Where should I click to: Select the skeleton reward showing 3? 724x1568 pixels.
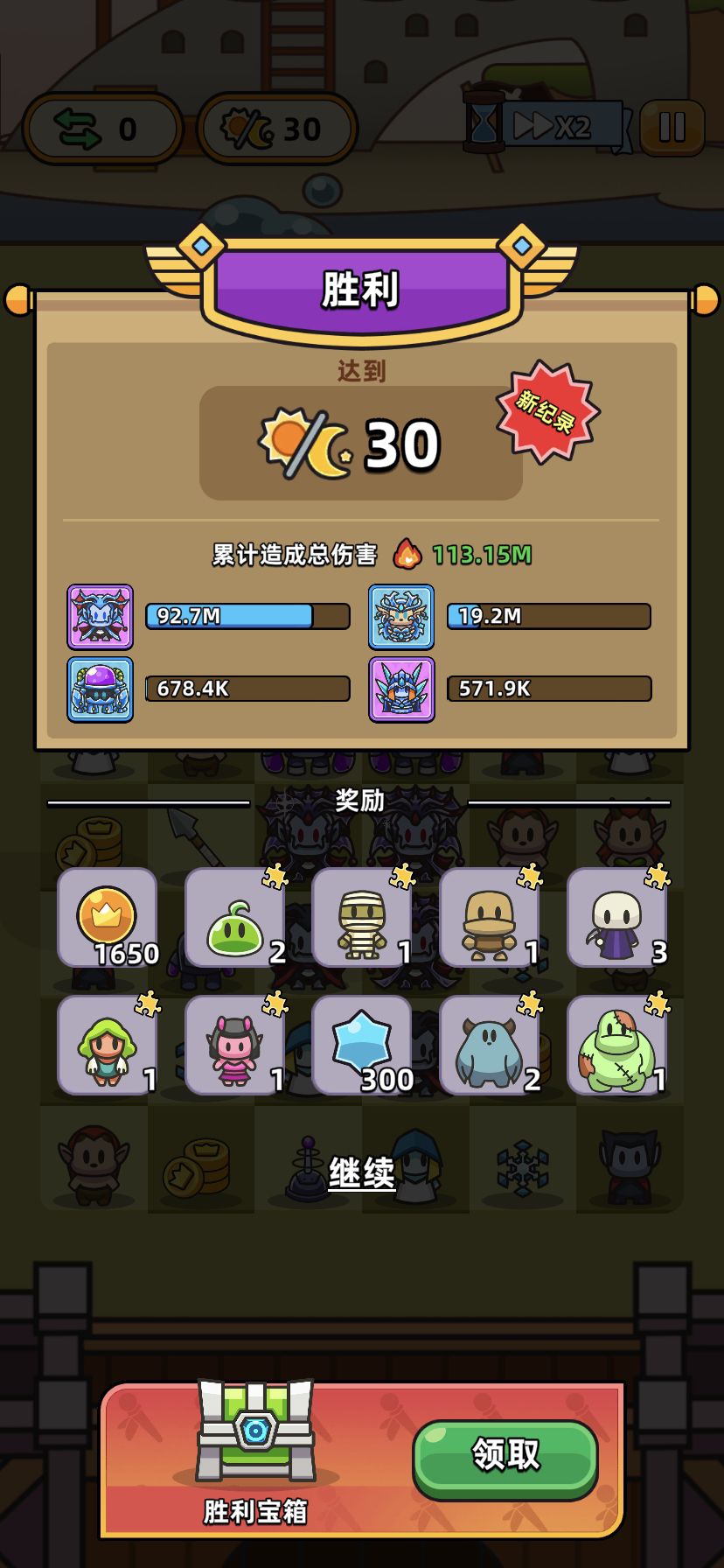point(617,919)
